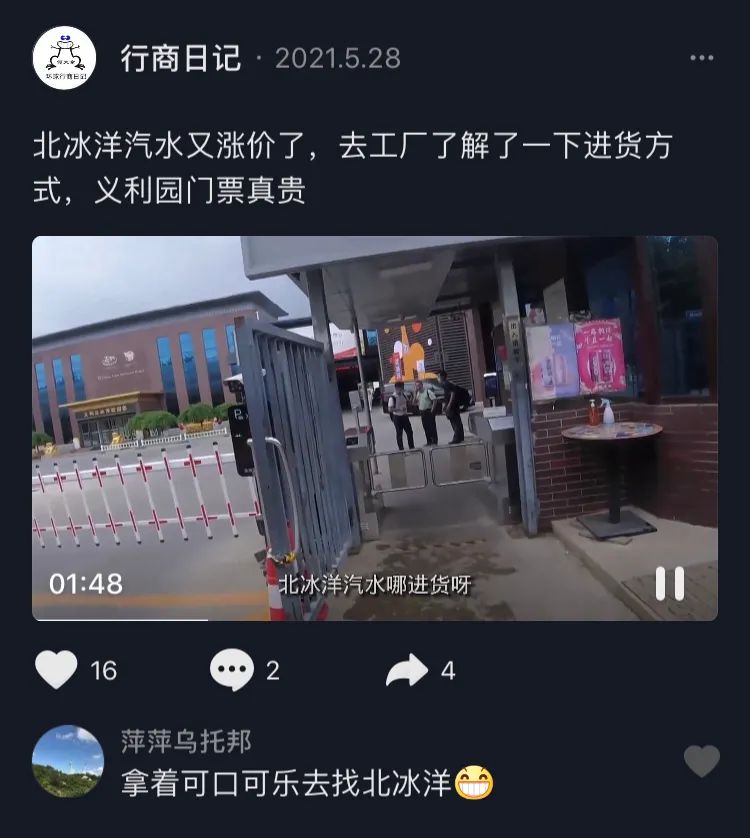Open the post's three-dot overflow menu
The width and height of the screenshot is (750, 838).
click(x=702, y=58)
